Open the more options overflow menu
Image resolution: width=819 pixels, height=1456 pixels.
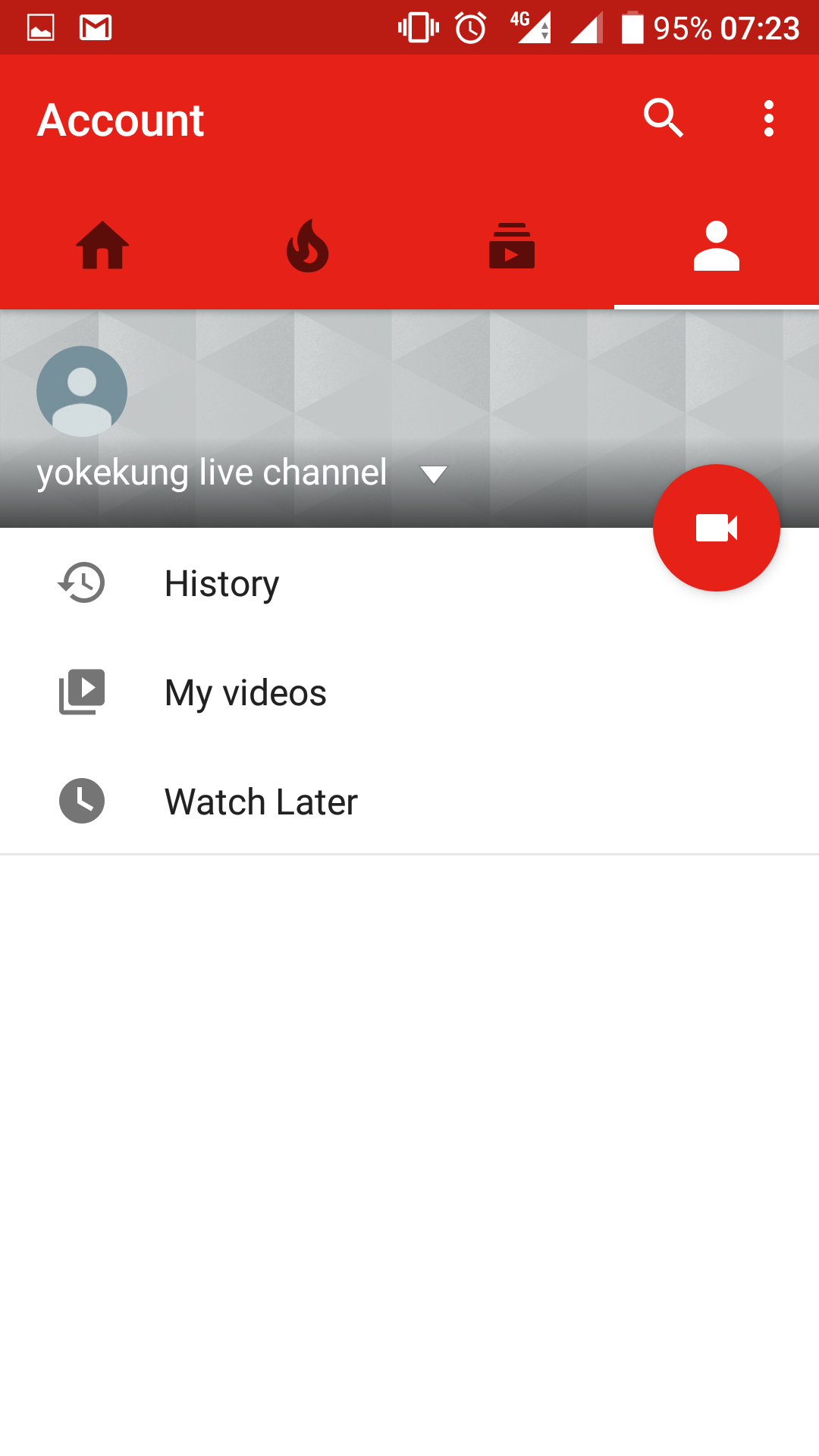tap(769, 119)
